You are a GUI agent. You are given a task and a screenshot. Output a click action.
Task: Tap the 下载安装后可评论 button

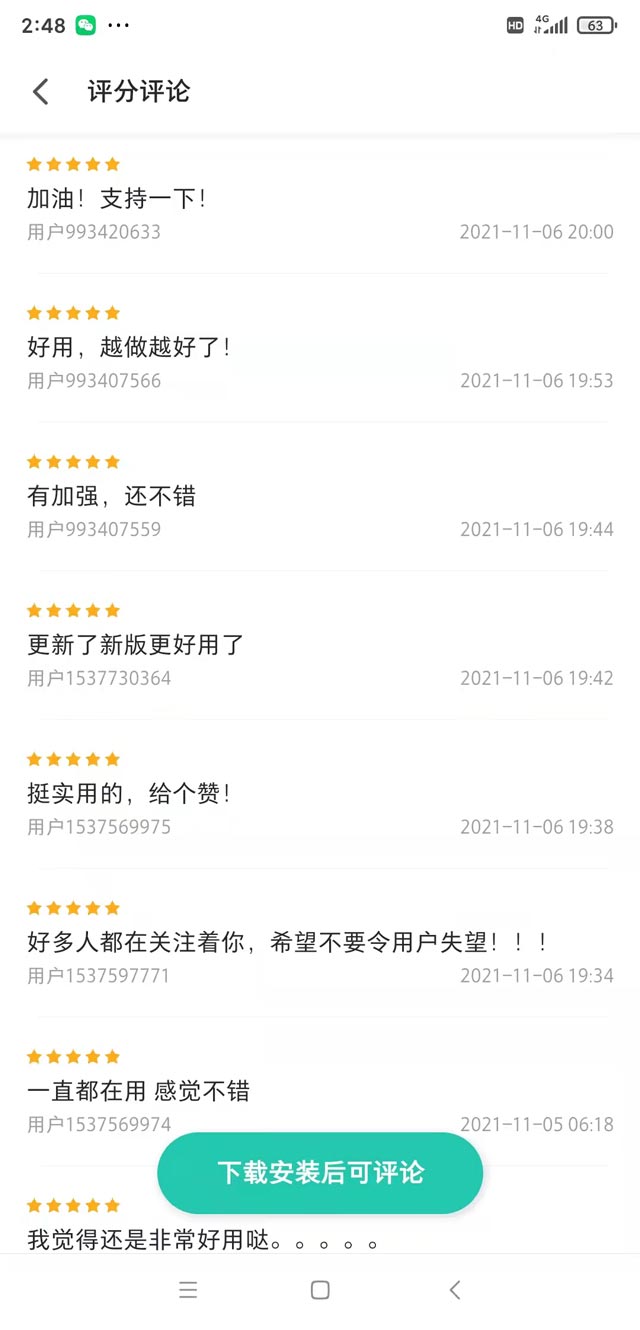point(320,1172)
